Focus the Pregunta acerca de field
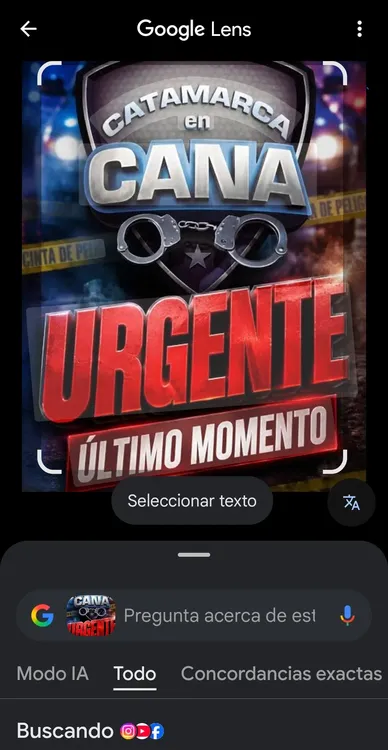Image resolution: width=388 pixels, height=750 pixels. tap(220, 615)
